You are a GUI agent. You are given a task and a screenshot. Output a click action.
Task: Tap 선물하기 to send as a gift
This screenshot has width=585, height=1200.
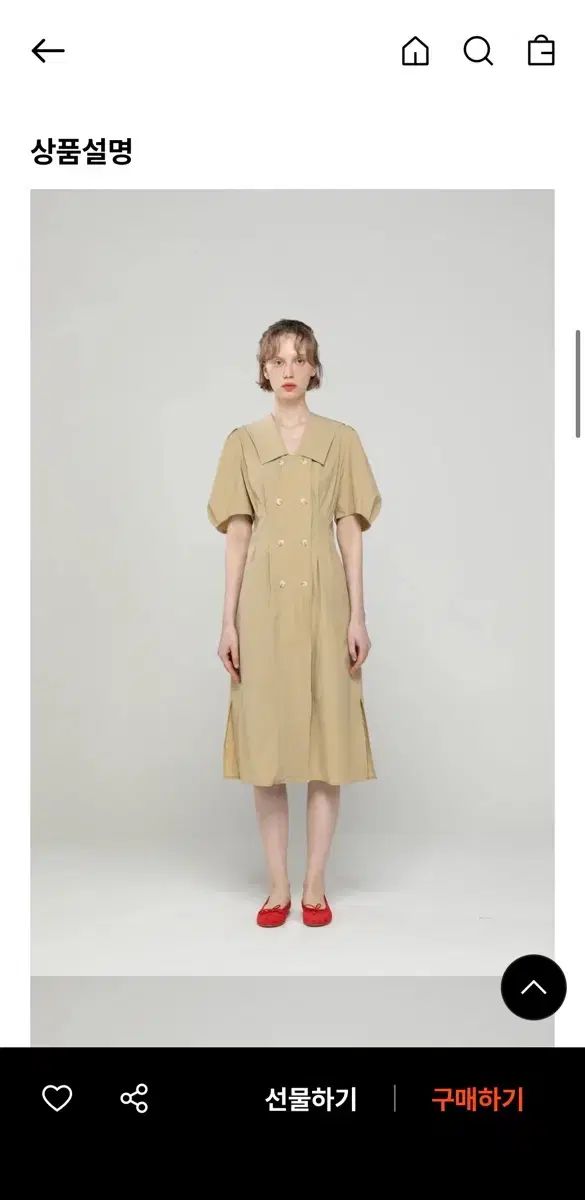311,1099
